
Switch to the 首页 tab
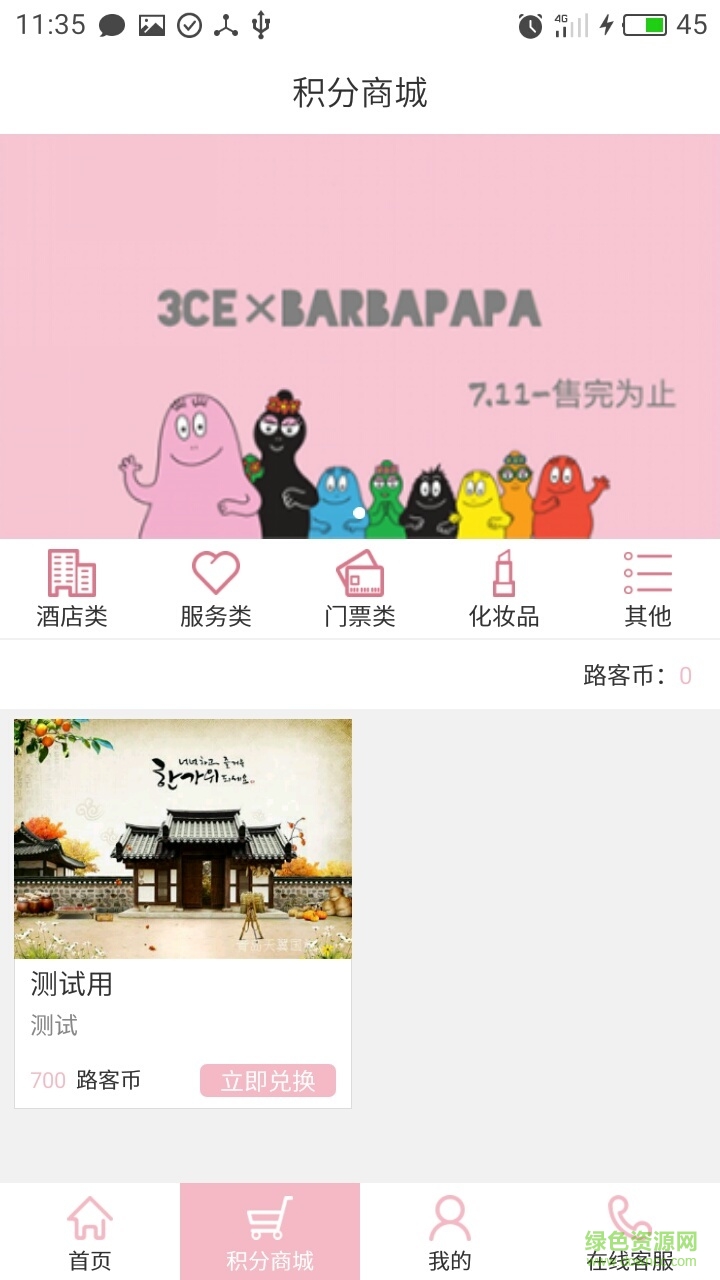(90, 1232)
